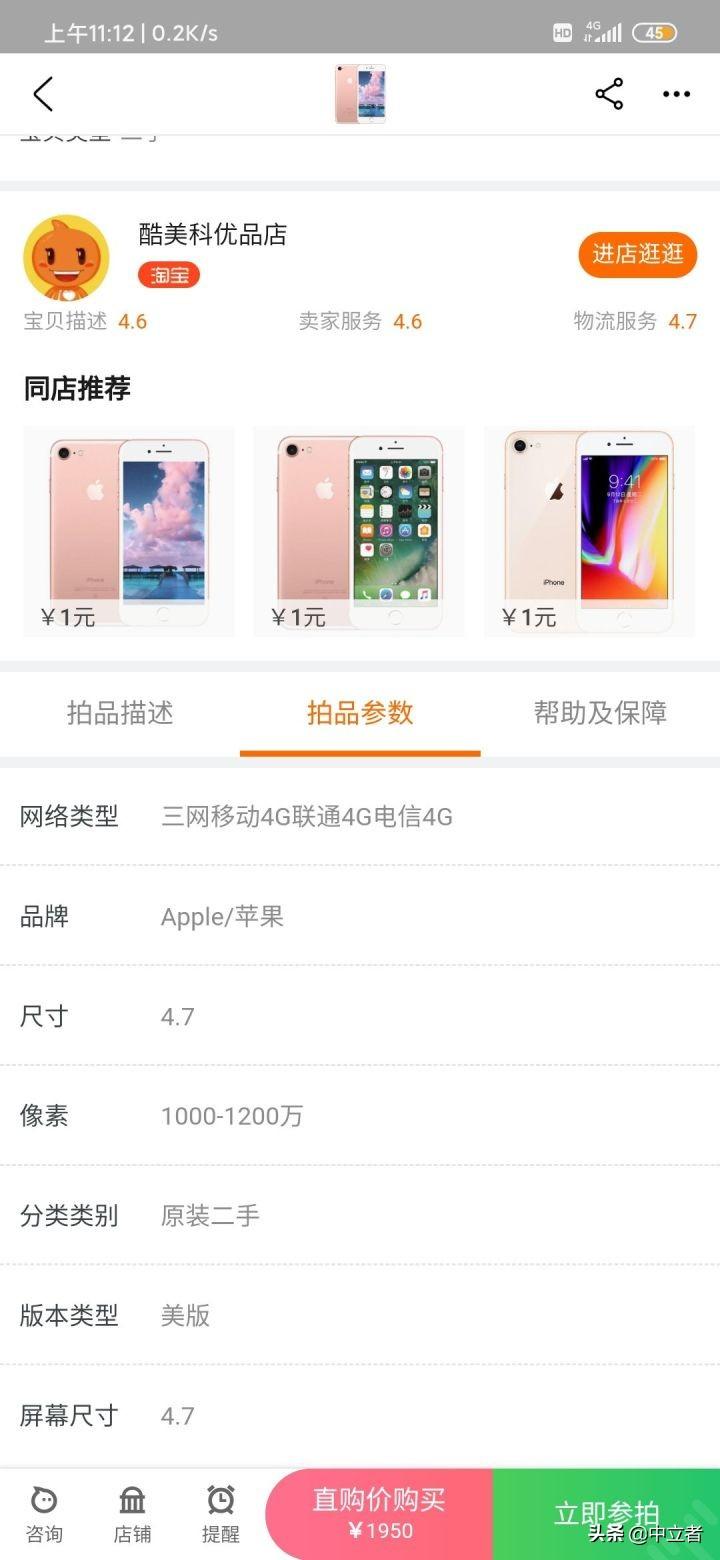Tap 进店逛逛 to visit the shop

[637, 254]
